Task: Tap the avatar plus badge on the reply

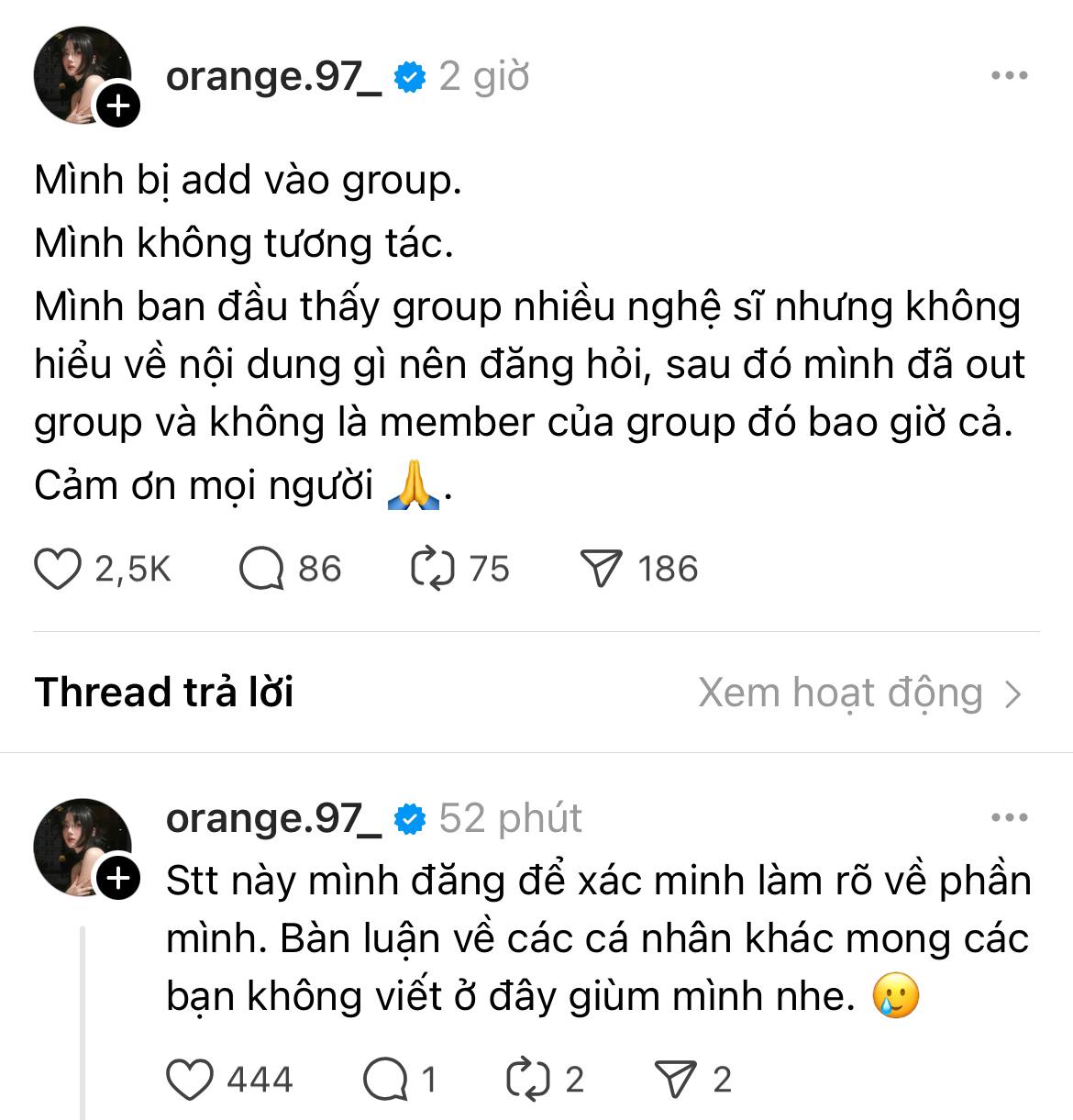Action: point(118,879)
